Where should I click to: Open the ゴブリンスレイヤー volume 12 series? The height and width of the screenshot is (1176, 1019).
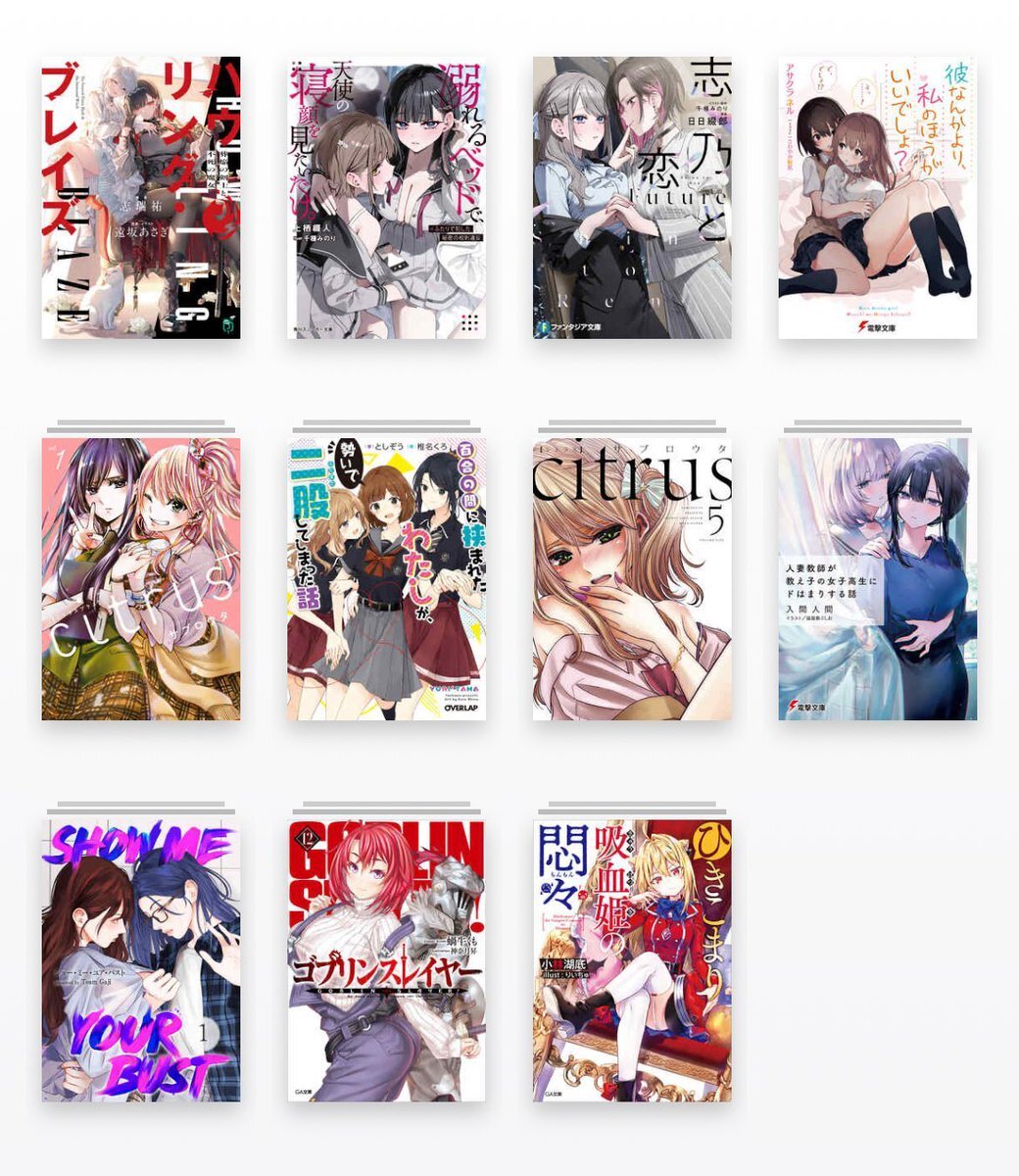(386, 959)
